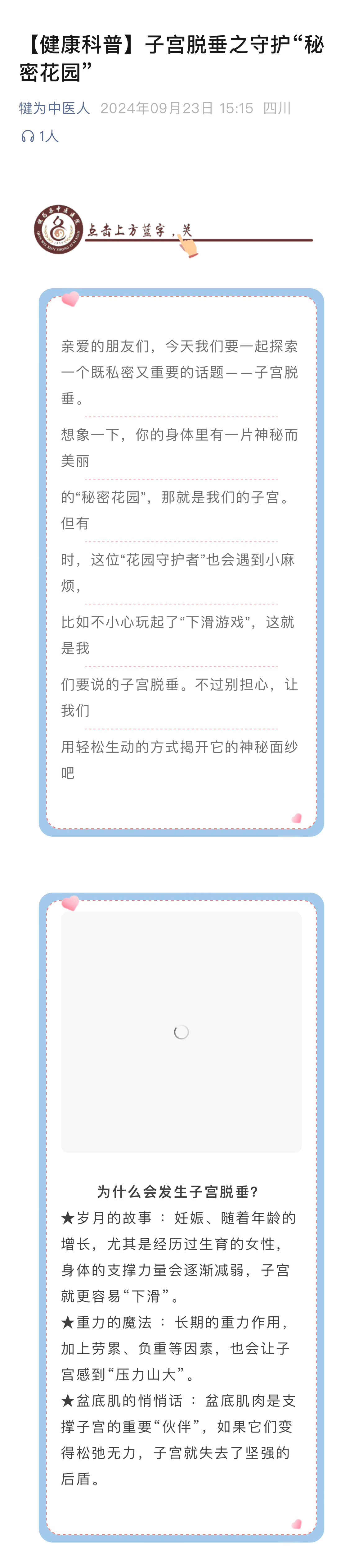Image resolution: width=363 pixels, height=1568 pixels.
Task: Open the loading image in the article
Action: pyautogui.click(x=181, y=1031)
